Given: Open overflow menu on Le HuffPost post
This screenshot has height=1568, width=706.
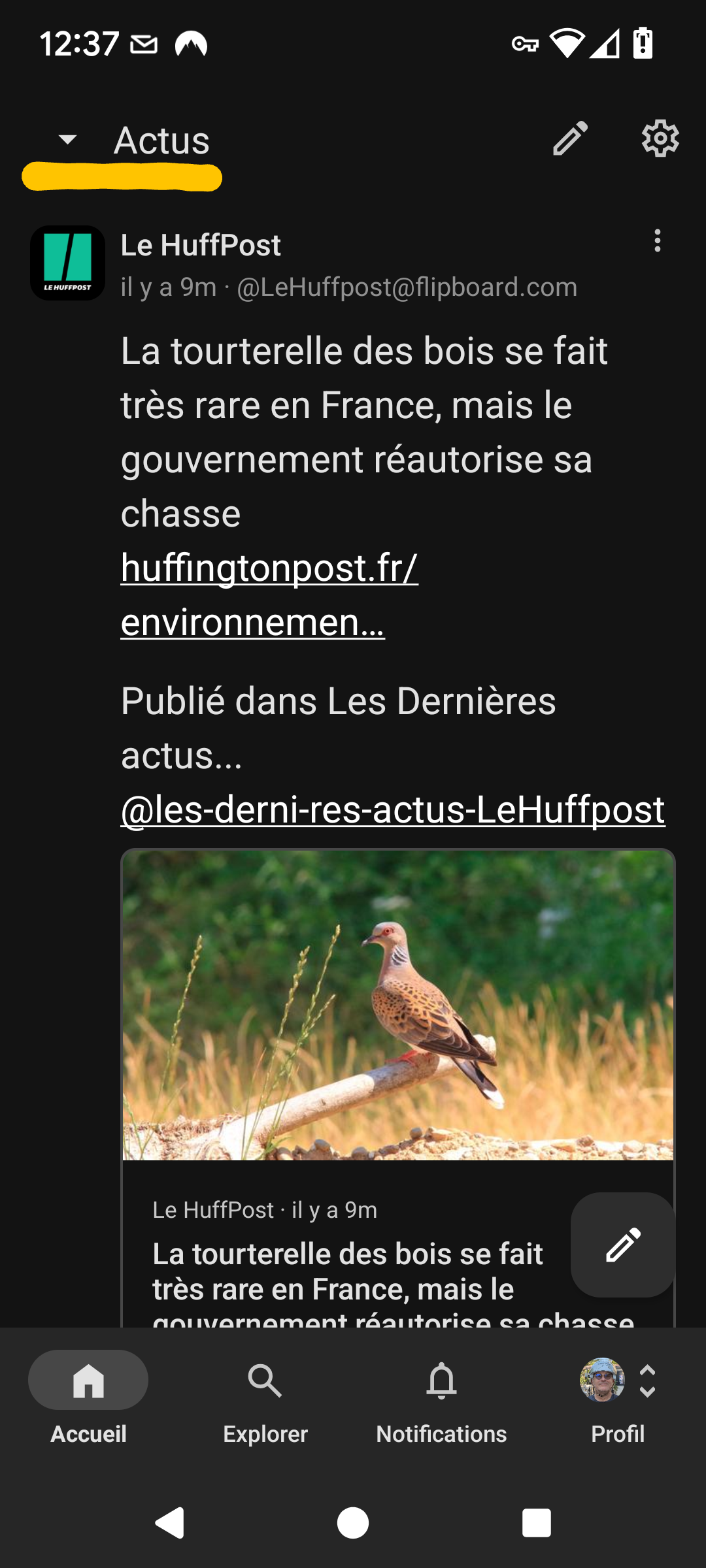Looking at the screenshot, I should point(657,241).
